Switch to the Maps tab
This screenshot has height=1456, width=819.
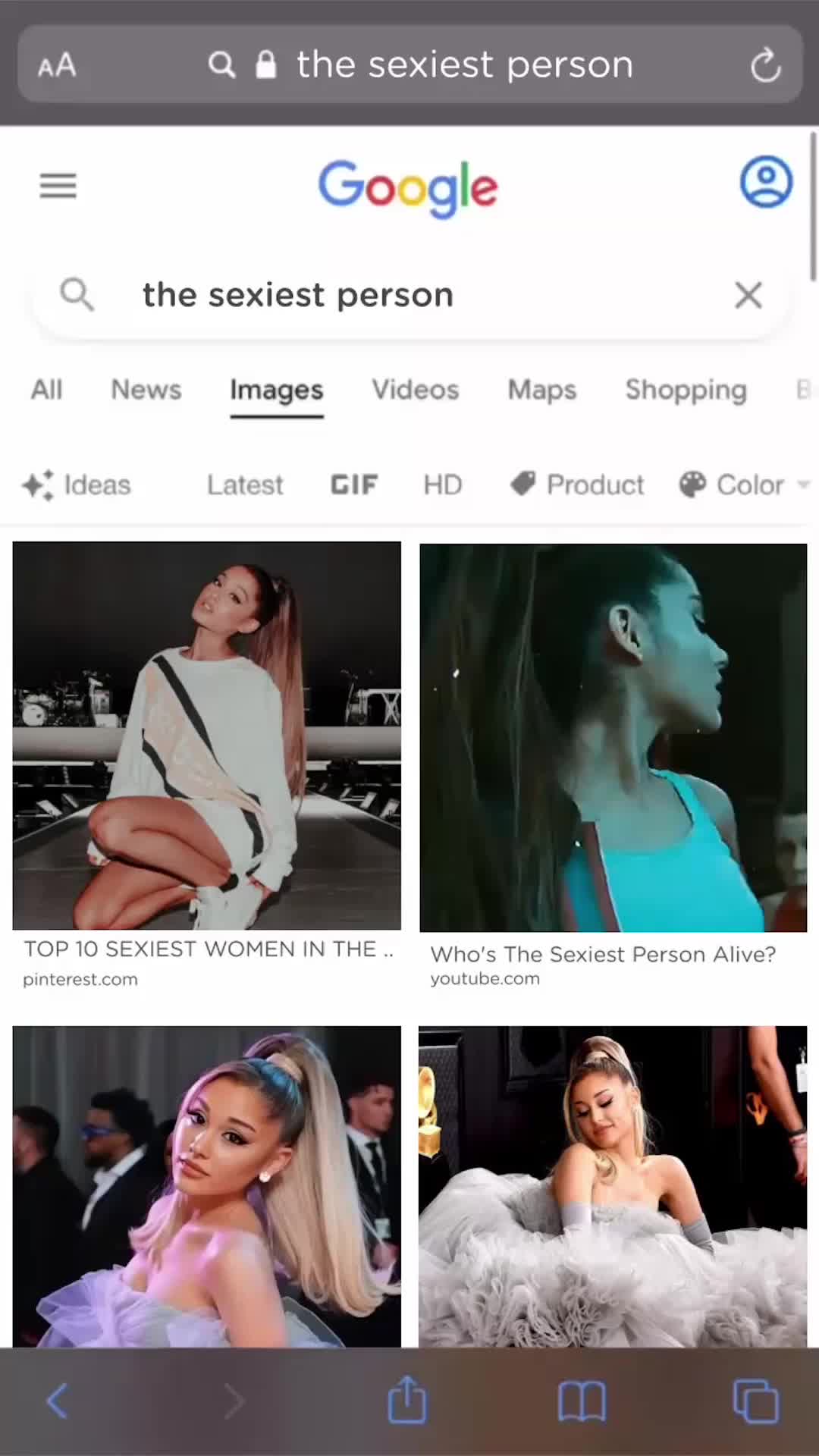click(541, 390)
